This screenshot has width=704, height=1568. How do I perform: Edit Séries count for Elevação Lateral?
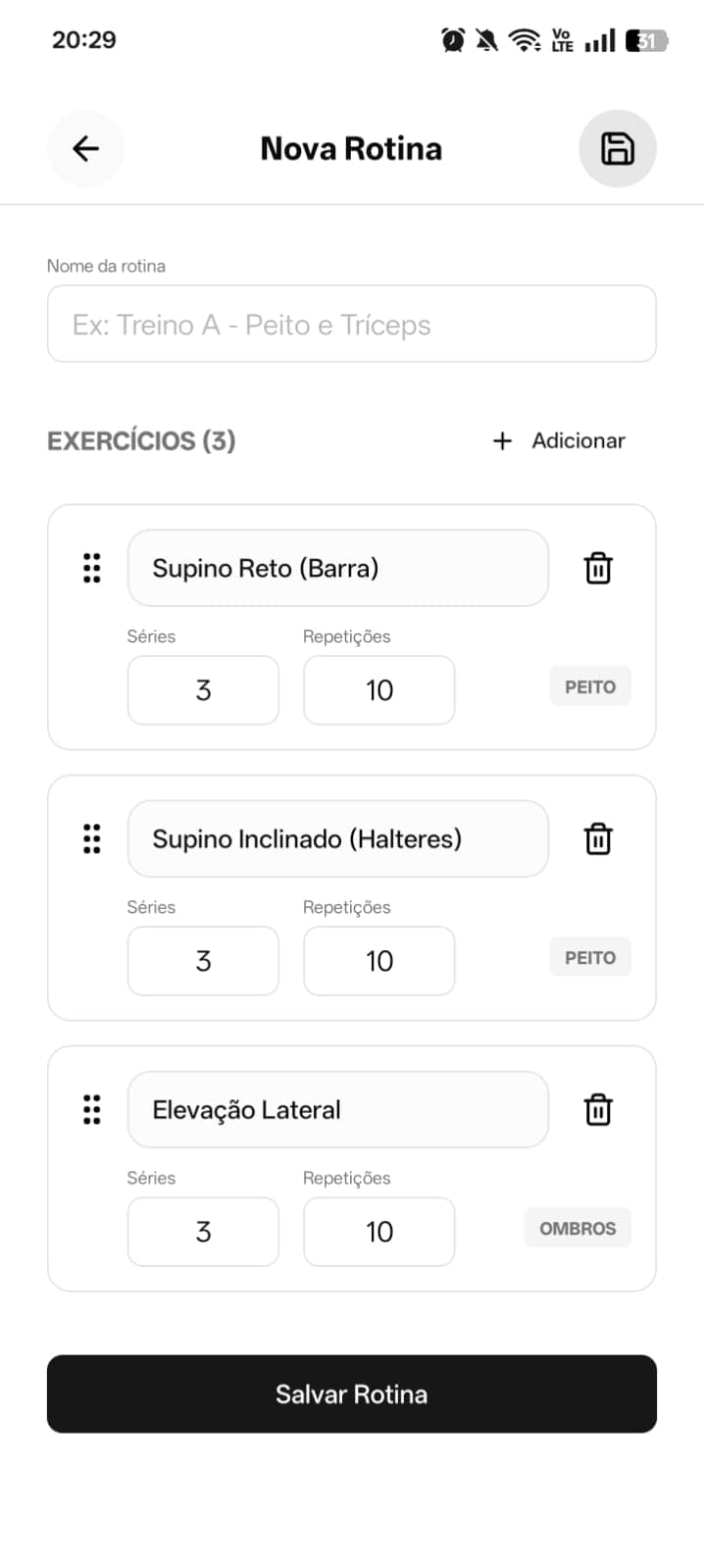click(x=203, y=1232)
